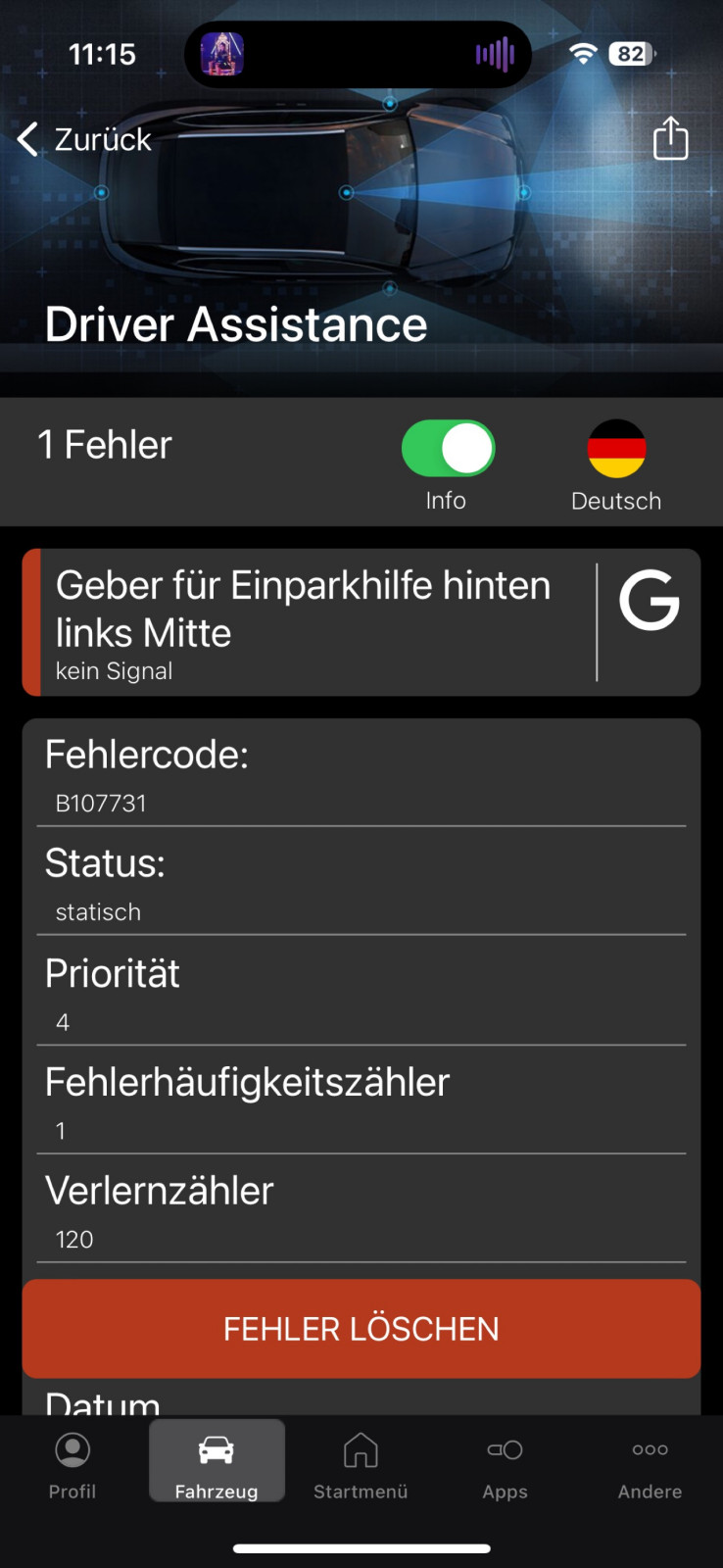Select the Fahrzeug car icon
723x1568 pixels.
(217, 1448)
